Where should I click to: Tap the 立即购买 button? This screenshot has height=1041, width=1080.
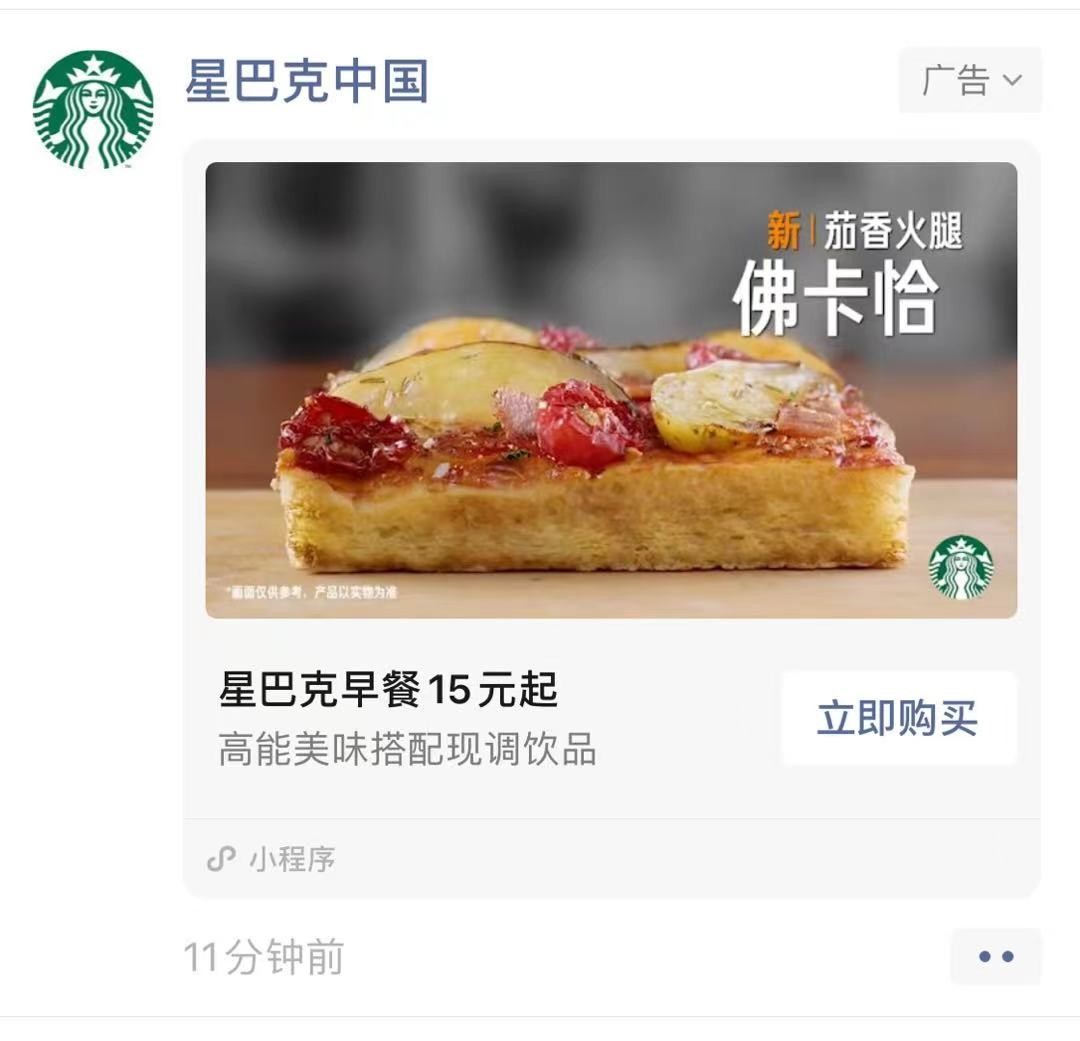[x=897, y=718]
